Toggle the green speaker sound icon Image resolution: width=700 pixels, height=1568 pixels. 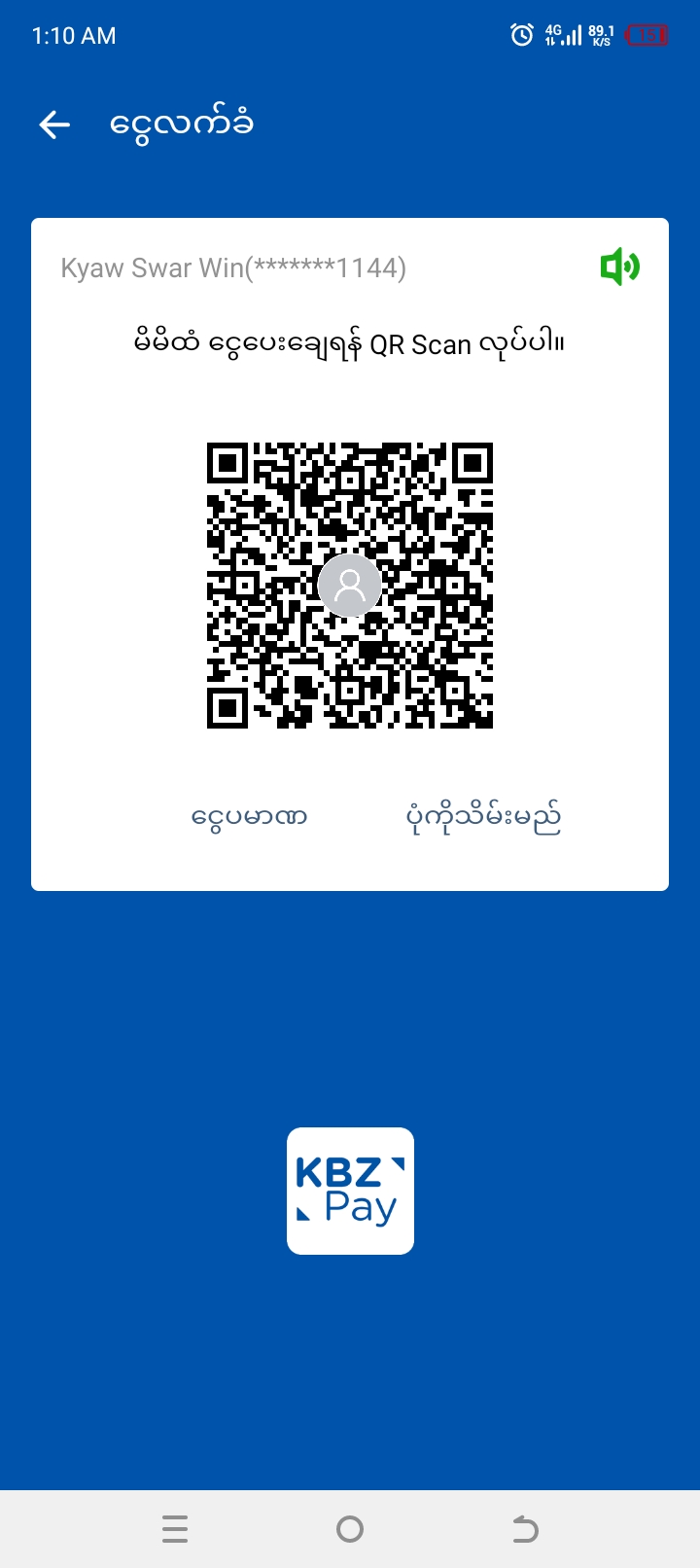tap(619, 267)
